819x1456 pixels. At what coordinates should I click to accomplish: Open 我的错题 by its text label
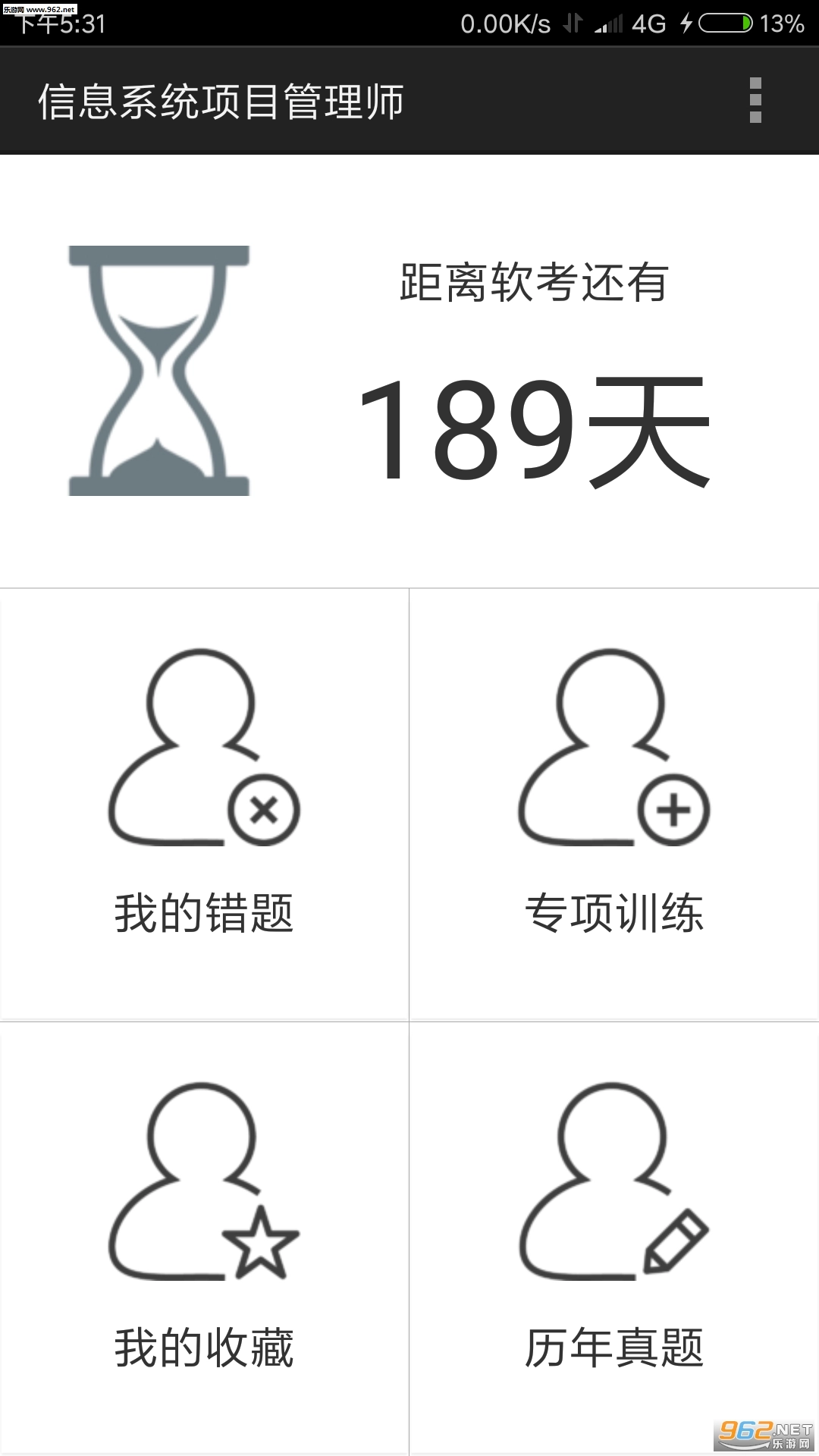[x=205, y=912]
